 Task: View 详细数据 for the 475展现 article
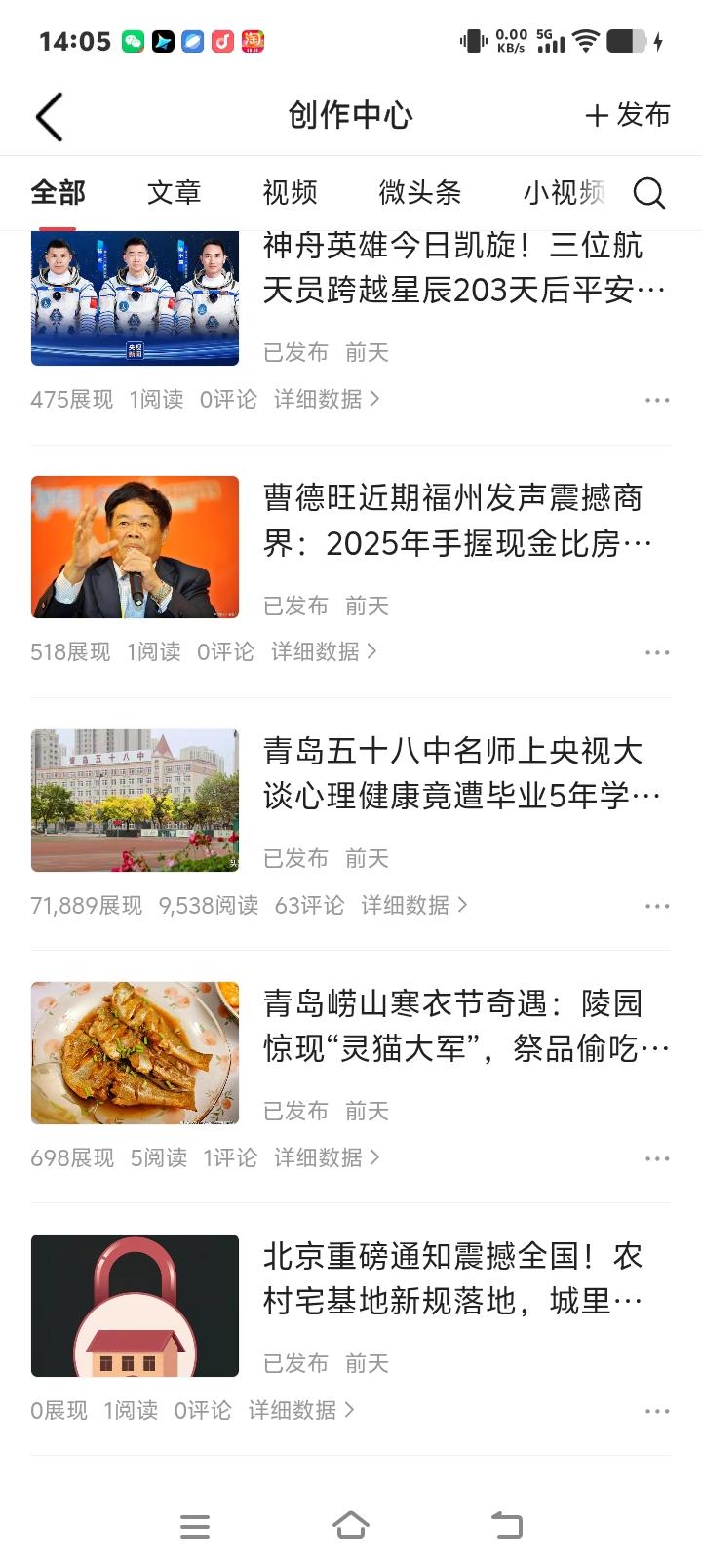[x=327, y=400]
